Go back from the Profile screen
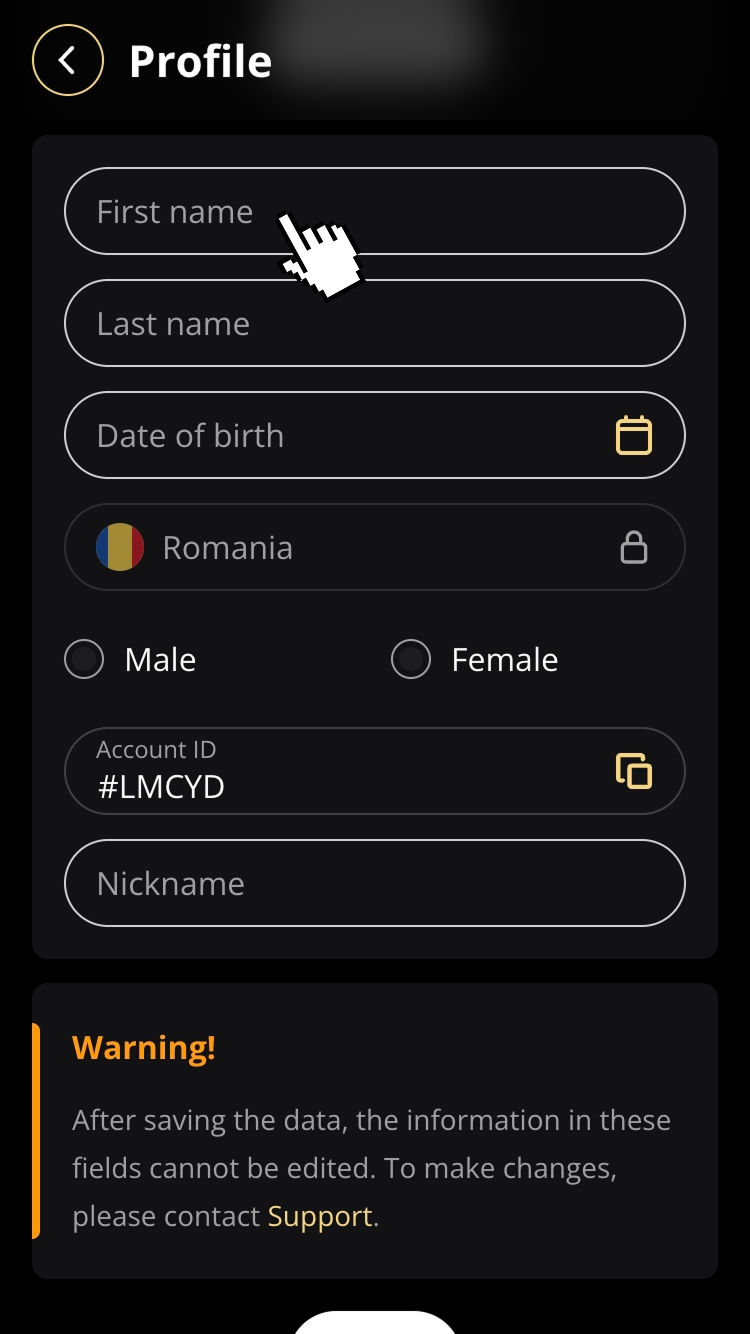Image resolution: width=750 pixels, height=1334 pixels. tap(68, 61)
